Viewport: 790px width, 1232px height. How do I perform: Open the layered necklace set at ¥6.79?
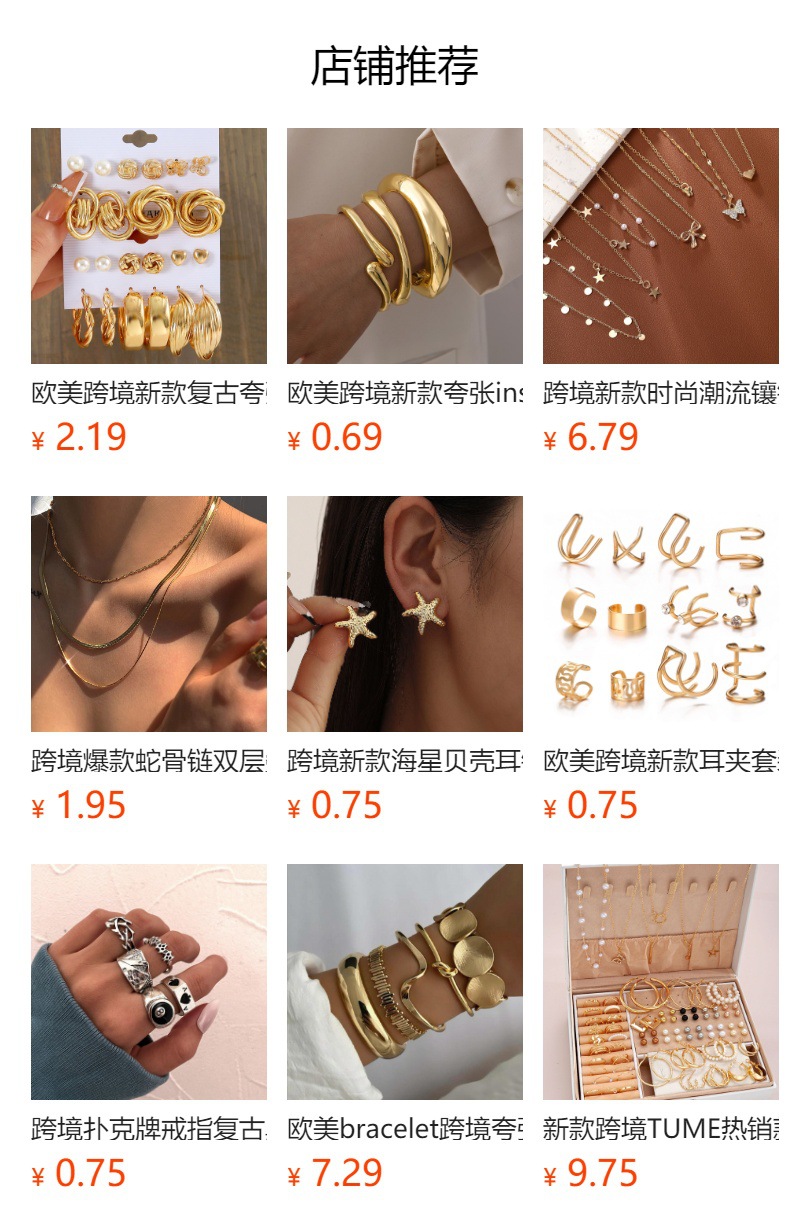[660, 246]
